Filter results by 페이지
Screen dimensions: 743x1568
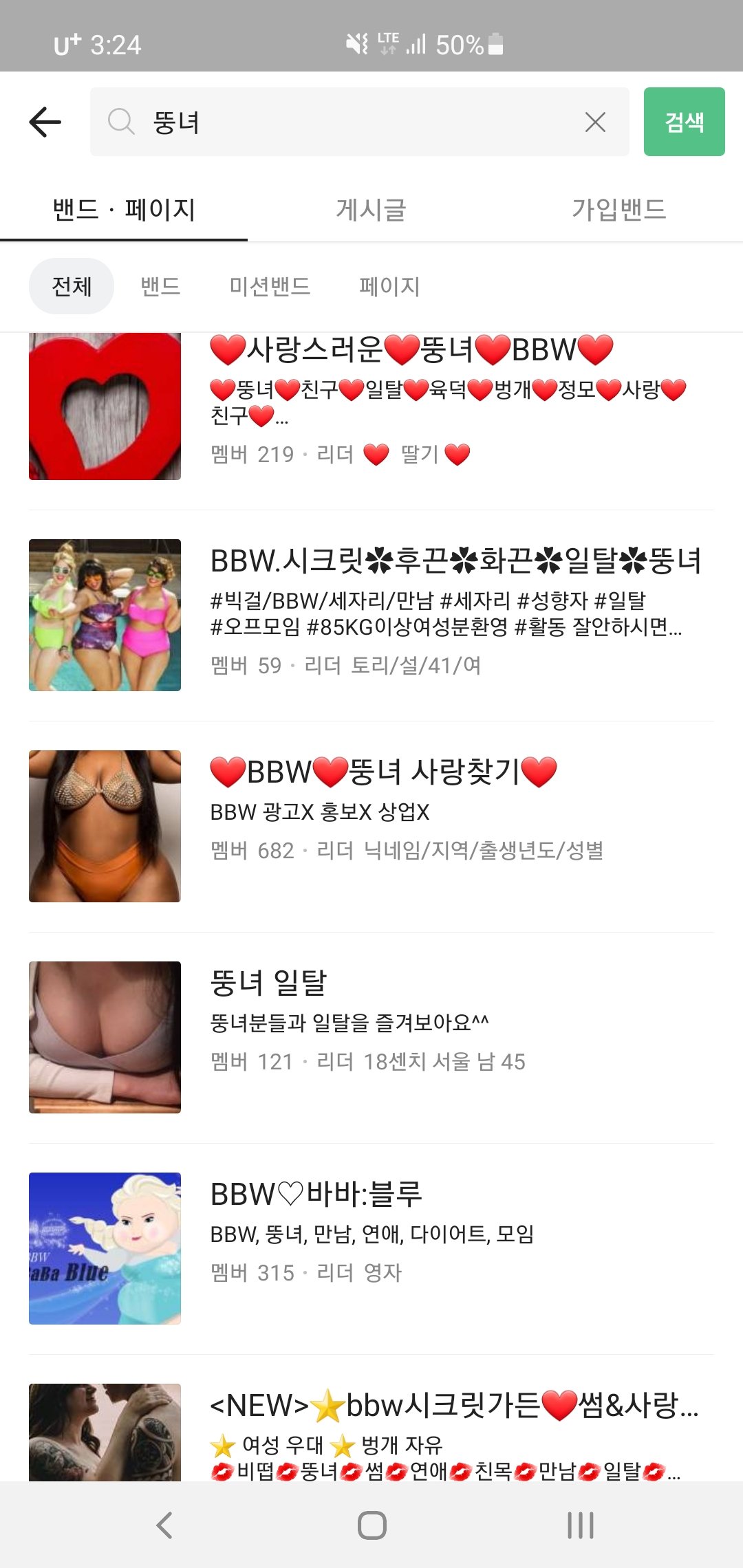click(389, 286)
